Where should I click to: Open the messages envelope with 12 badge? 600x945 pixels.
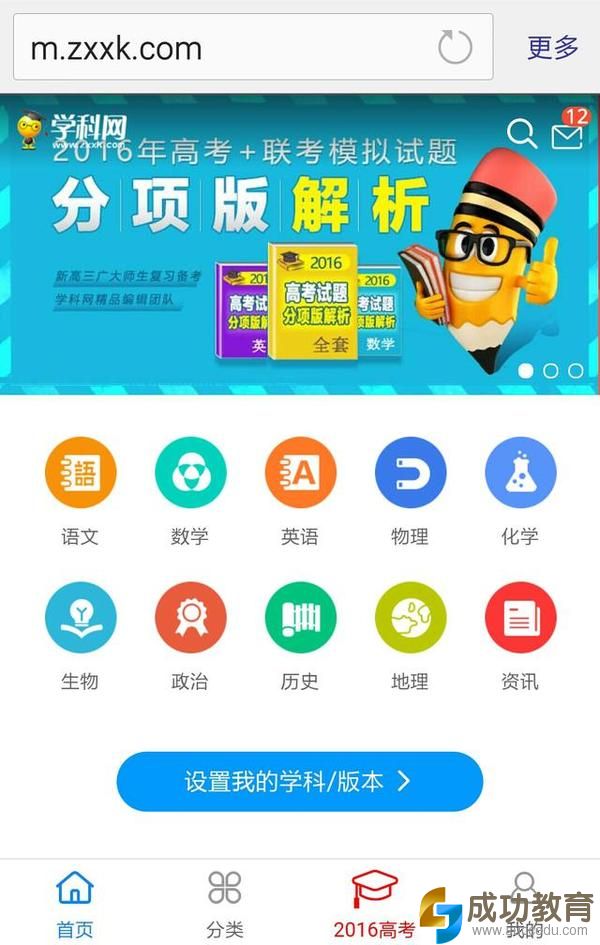click(x=567, y=135)
